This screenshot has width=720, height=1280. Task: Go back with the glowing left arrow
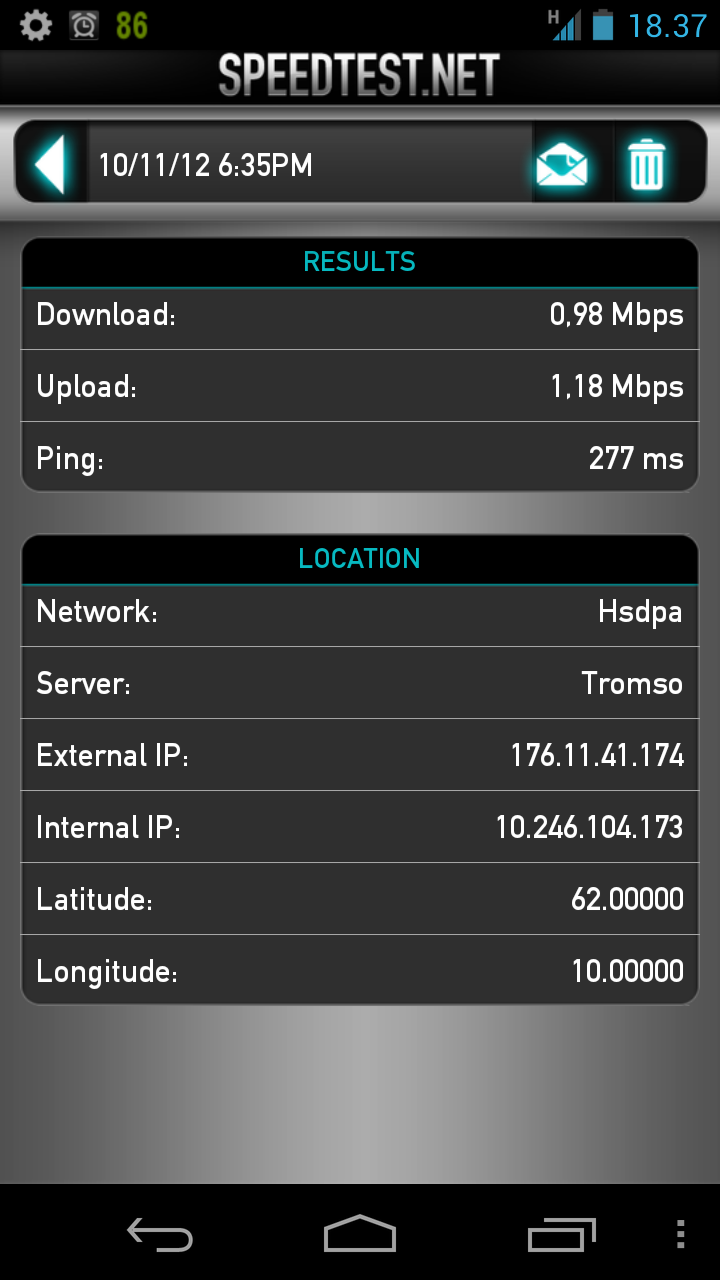50,164
